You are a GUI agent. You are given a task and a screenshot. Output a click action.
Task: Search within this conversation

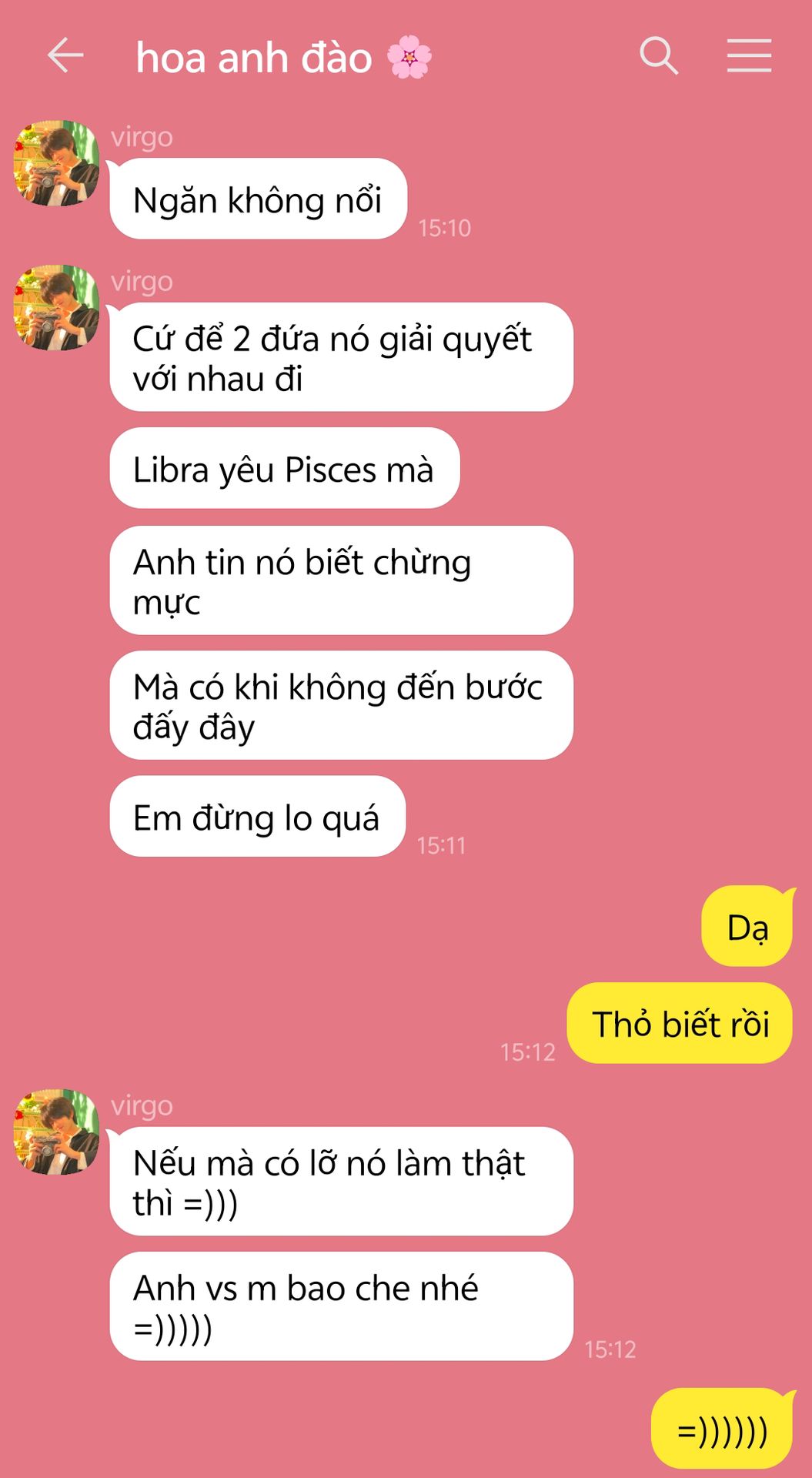pyautogui.click(x=659, y=55)
